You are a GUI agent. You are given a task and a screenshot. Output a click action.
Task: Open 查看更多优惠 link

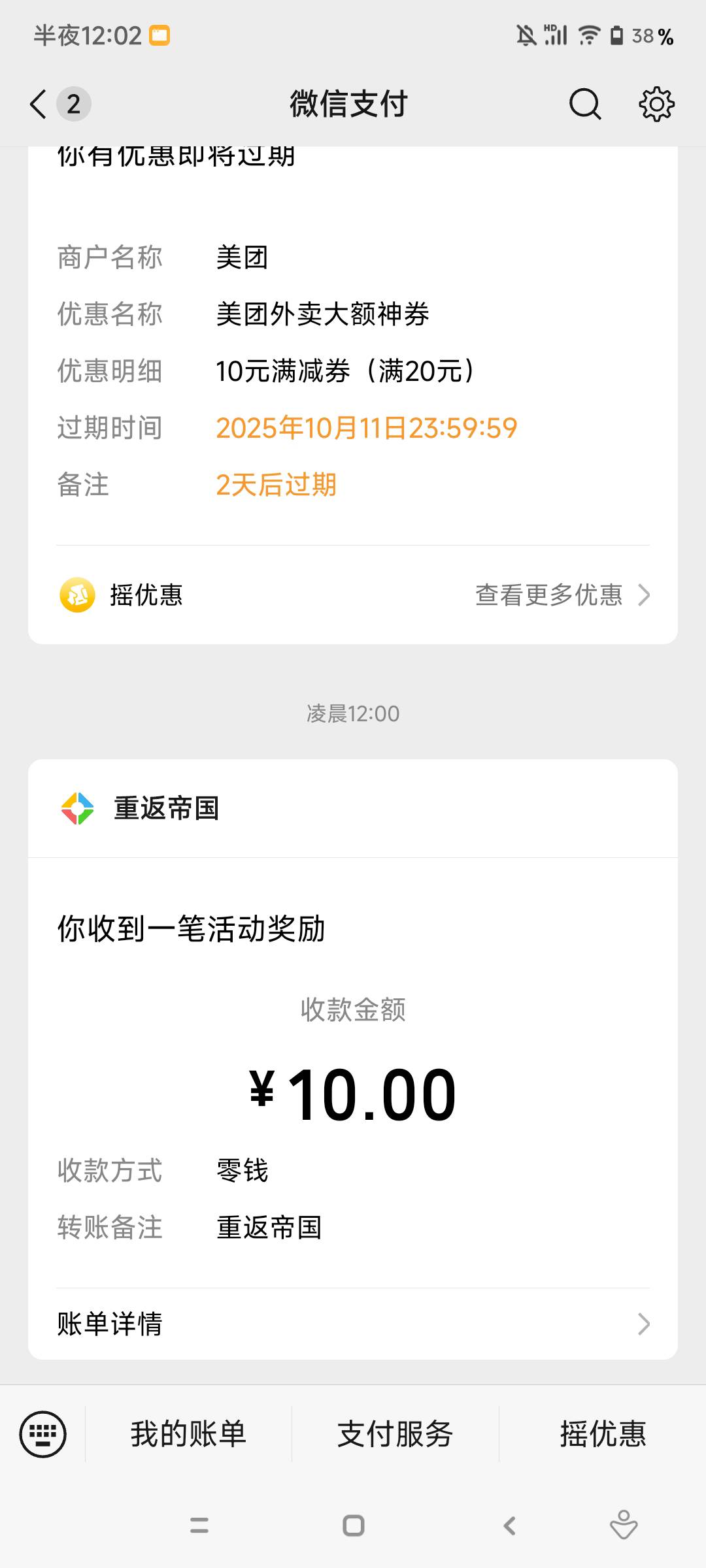[562, 595]
